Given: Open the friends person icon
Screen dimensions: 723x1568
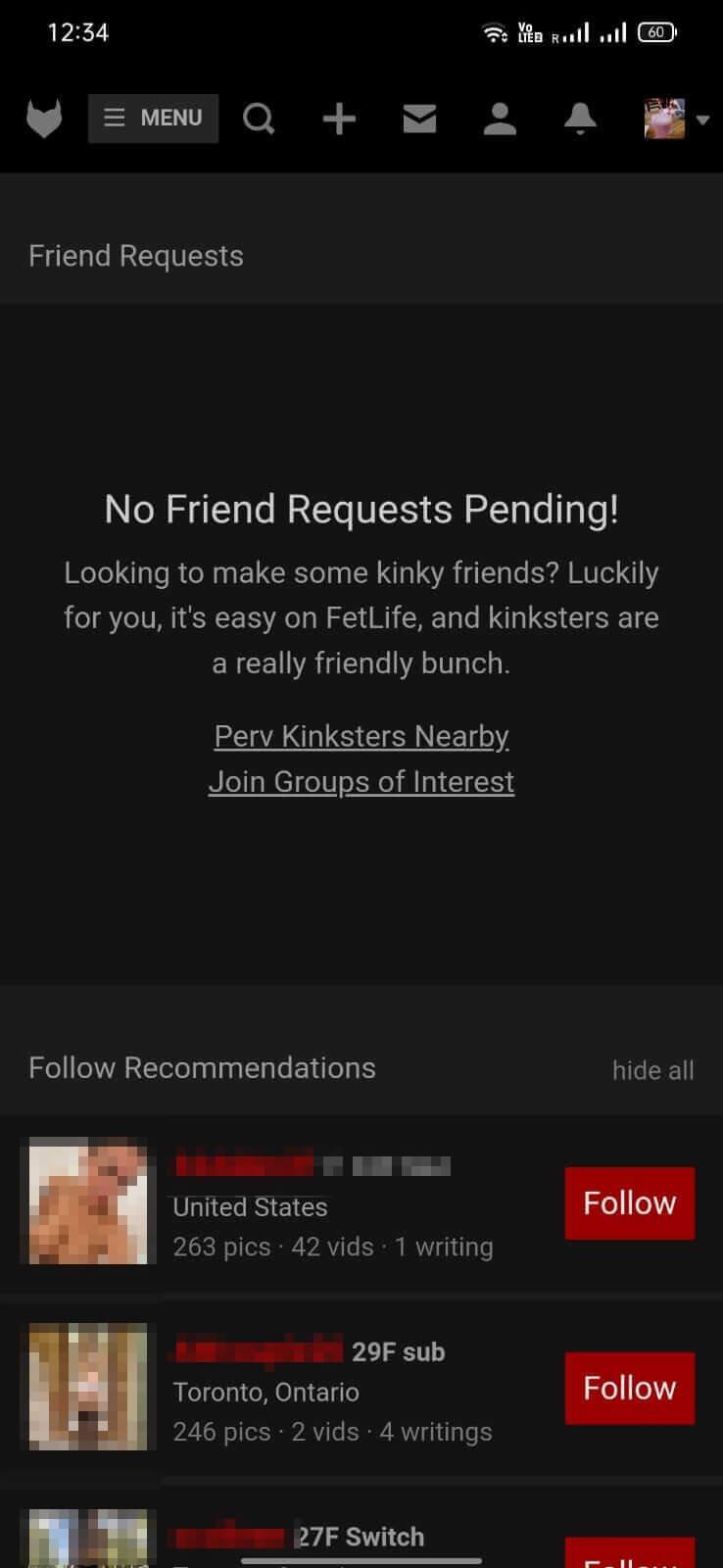Looking at the screenshot, I should (500, 119).
